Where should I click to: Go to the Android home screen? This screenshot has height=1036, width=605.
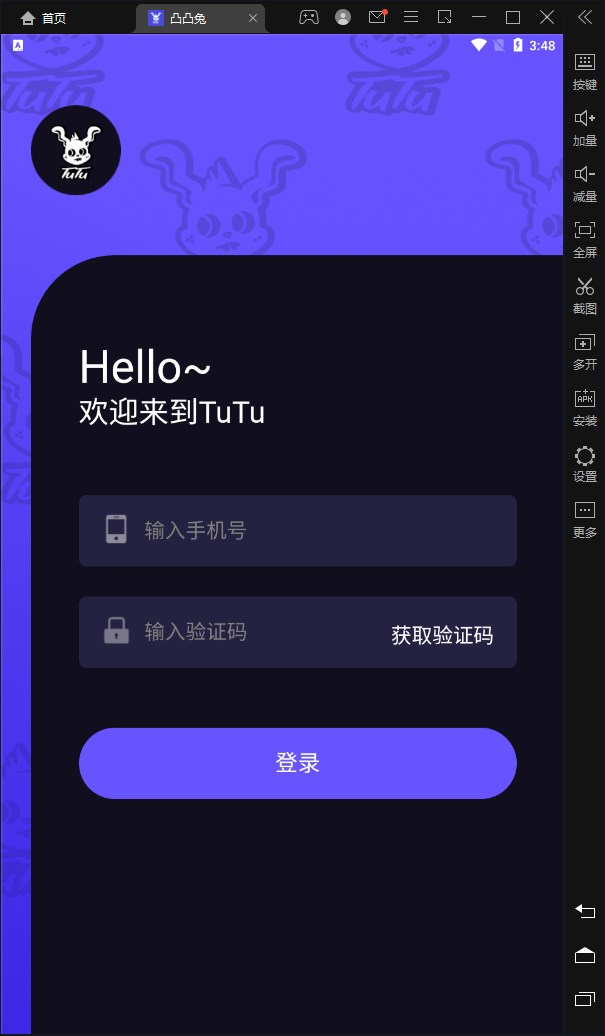tap(585, 955)
